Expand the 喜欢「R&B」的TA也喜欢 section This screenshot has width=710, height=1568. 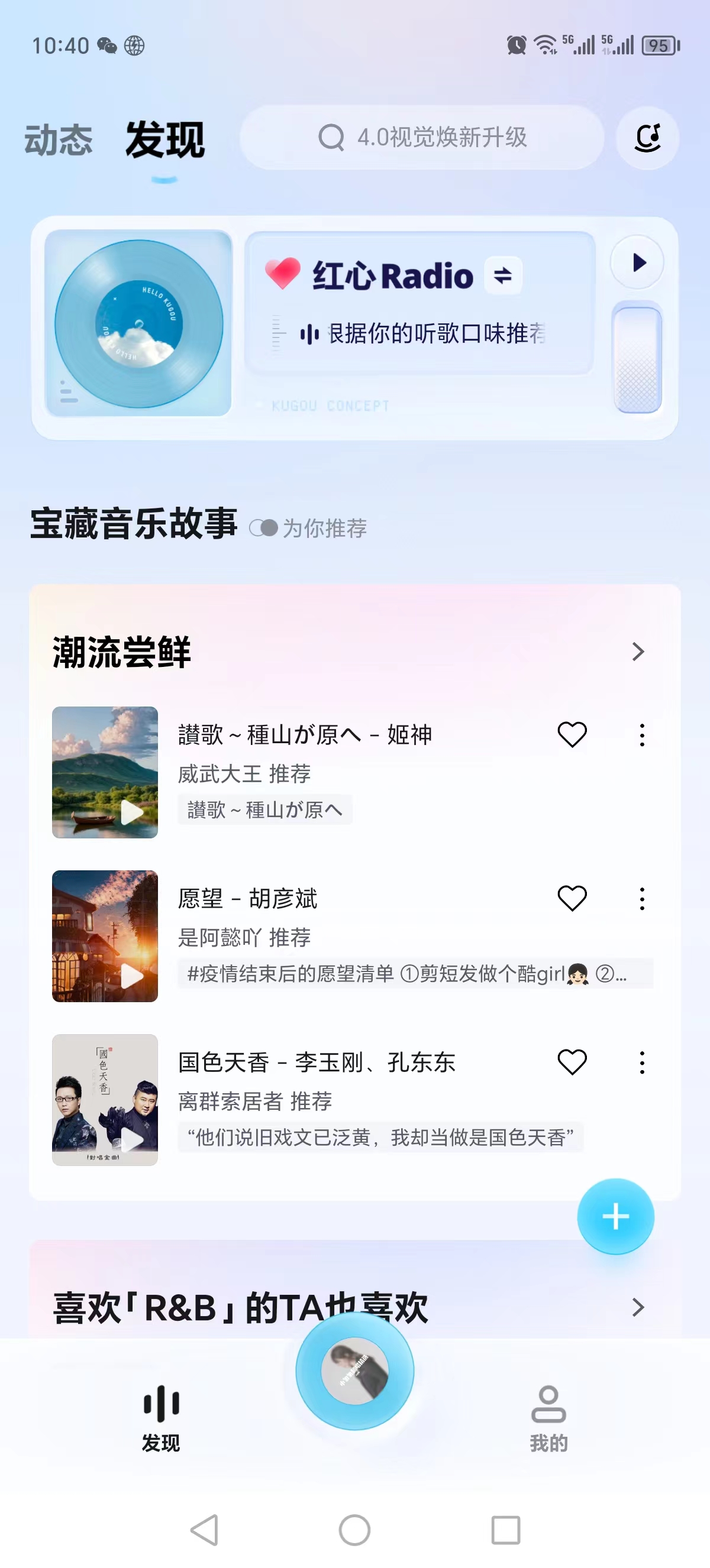(x=638, y=1307)
